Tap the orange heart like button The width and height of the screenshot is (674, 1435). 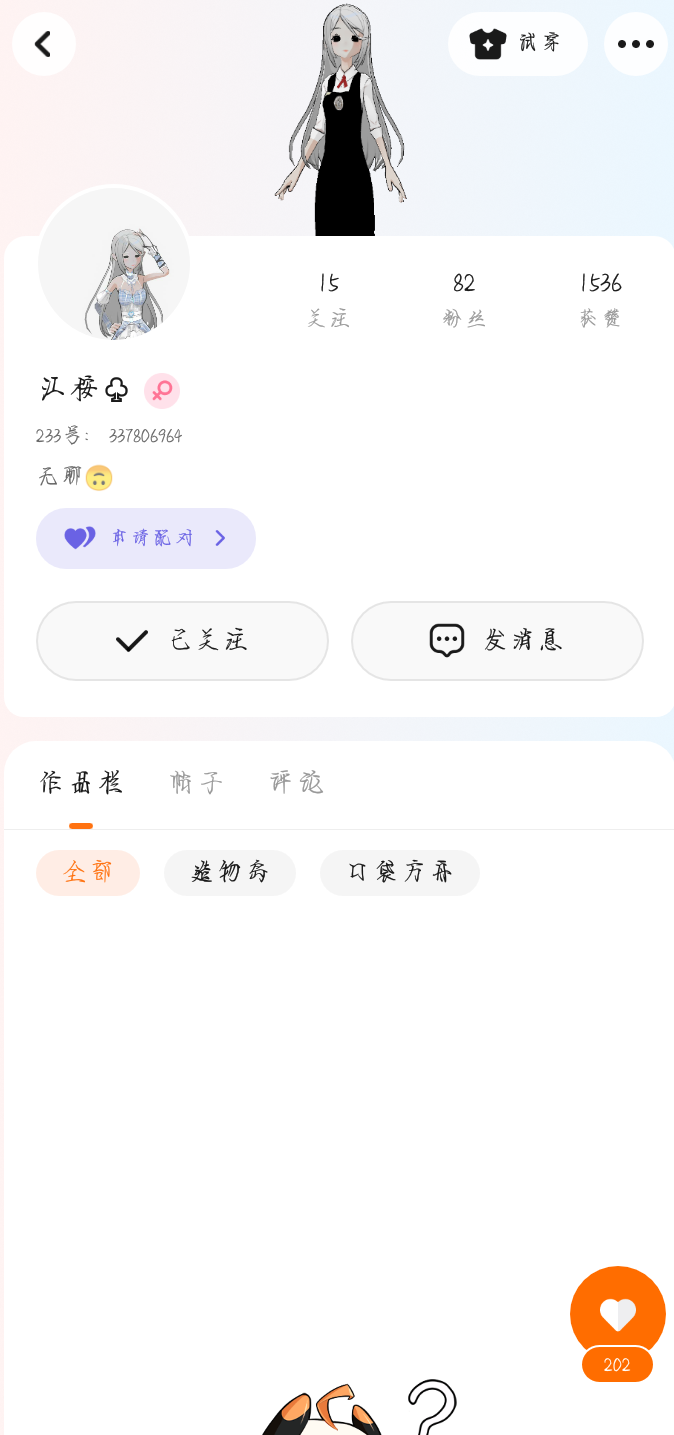tap(617, 1314)
